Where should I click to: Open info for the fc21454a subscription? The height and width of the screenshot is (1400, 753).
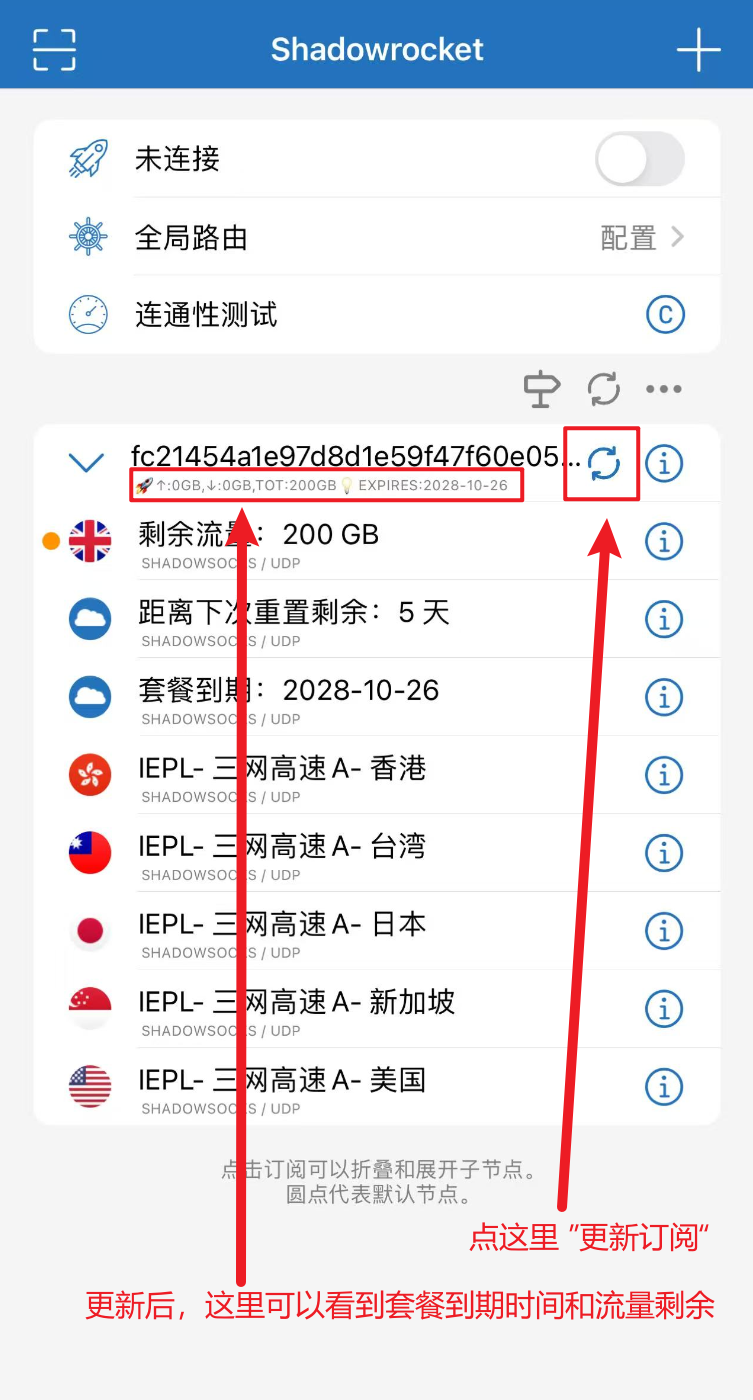point(664,463)
